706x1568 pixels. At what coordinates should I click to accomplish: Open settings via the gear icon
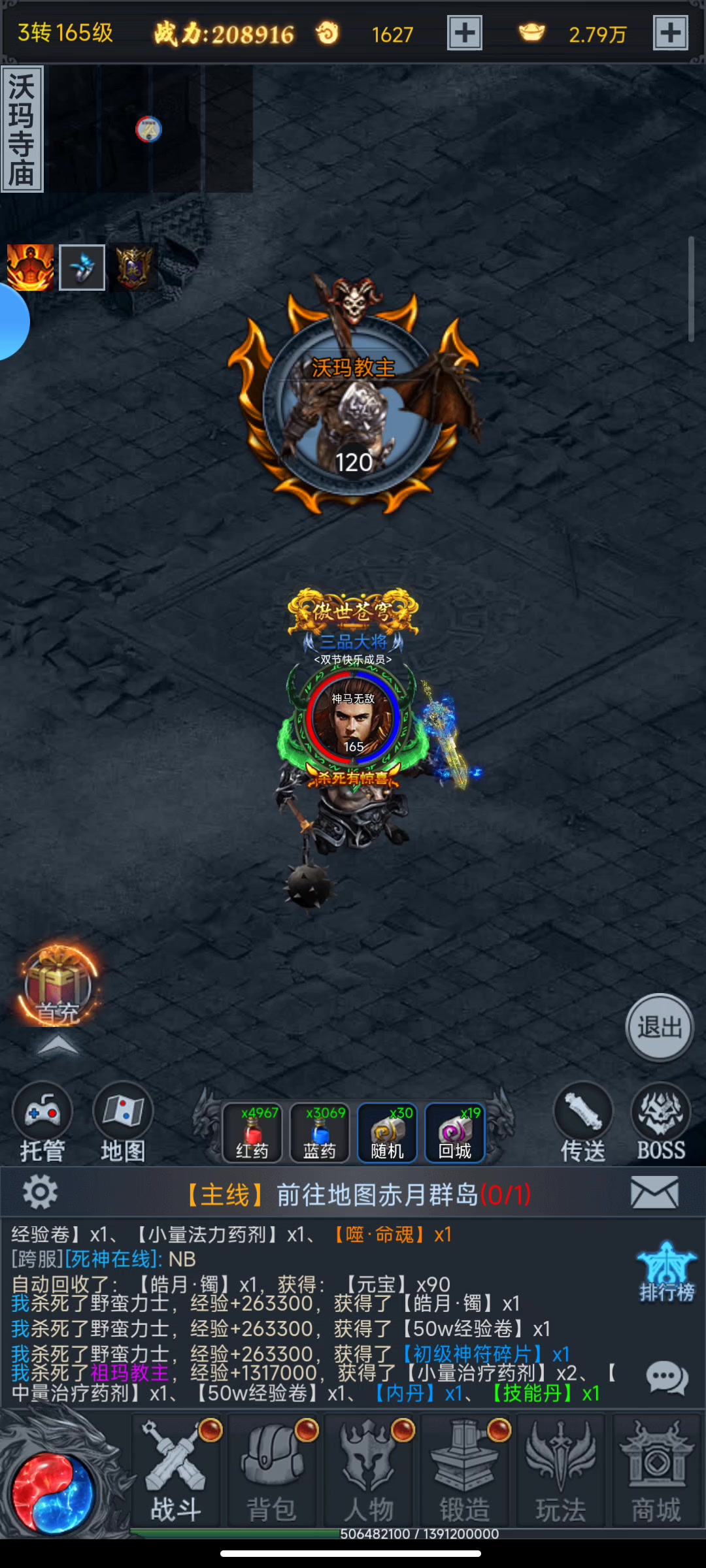pos(41,1193)
